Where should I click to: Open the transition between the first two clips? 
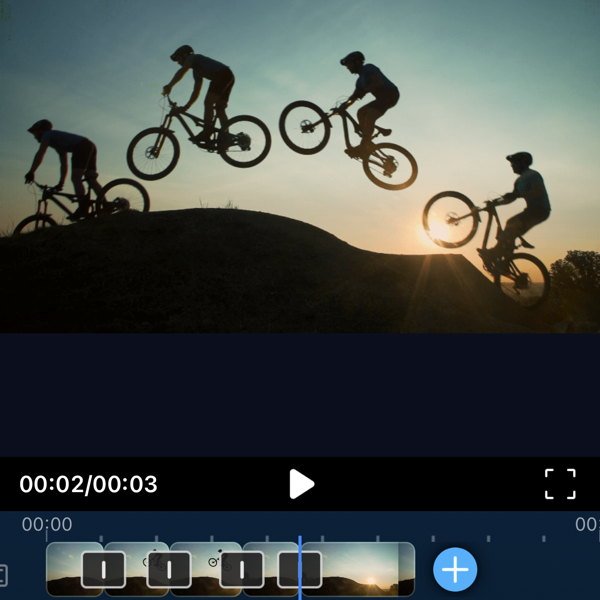point(102,570)
